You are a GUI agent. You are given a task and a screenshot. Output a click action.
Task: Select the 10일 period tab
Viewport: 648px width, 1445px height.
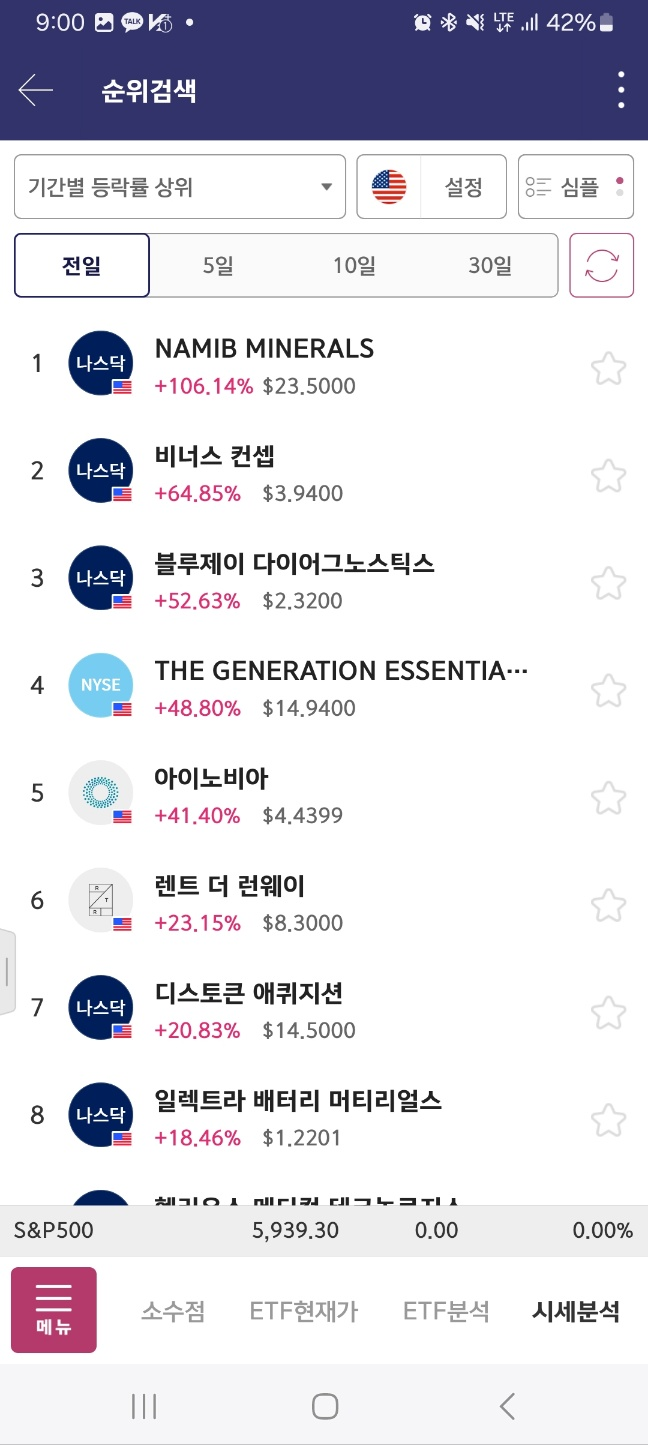pos(354,266)
